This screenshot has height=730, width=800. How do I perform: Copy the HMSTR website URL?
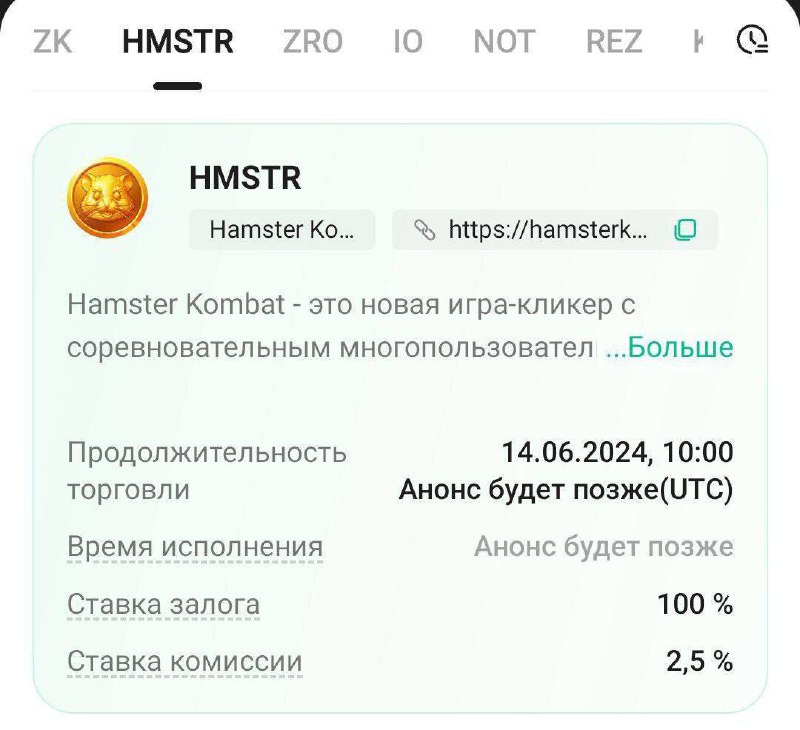(685, 230)
